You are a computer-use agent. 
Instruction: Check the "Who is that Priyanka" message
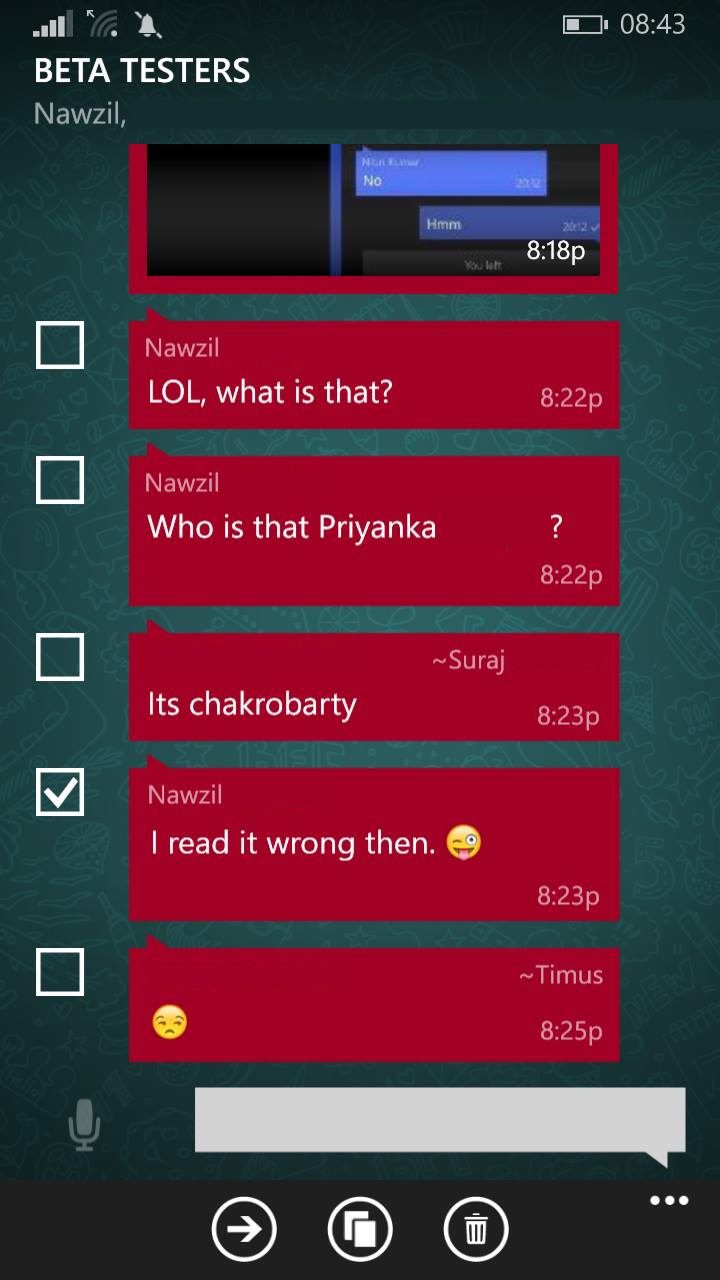click(60, 479)
